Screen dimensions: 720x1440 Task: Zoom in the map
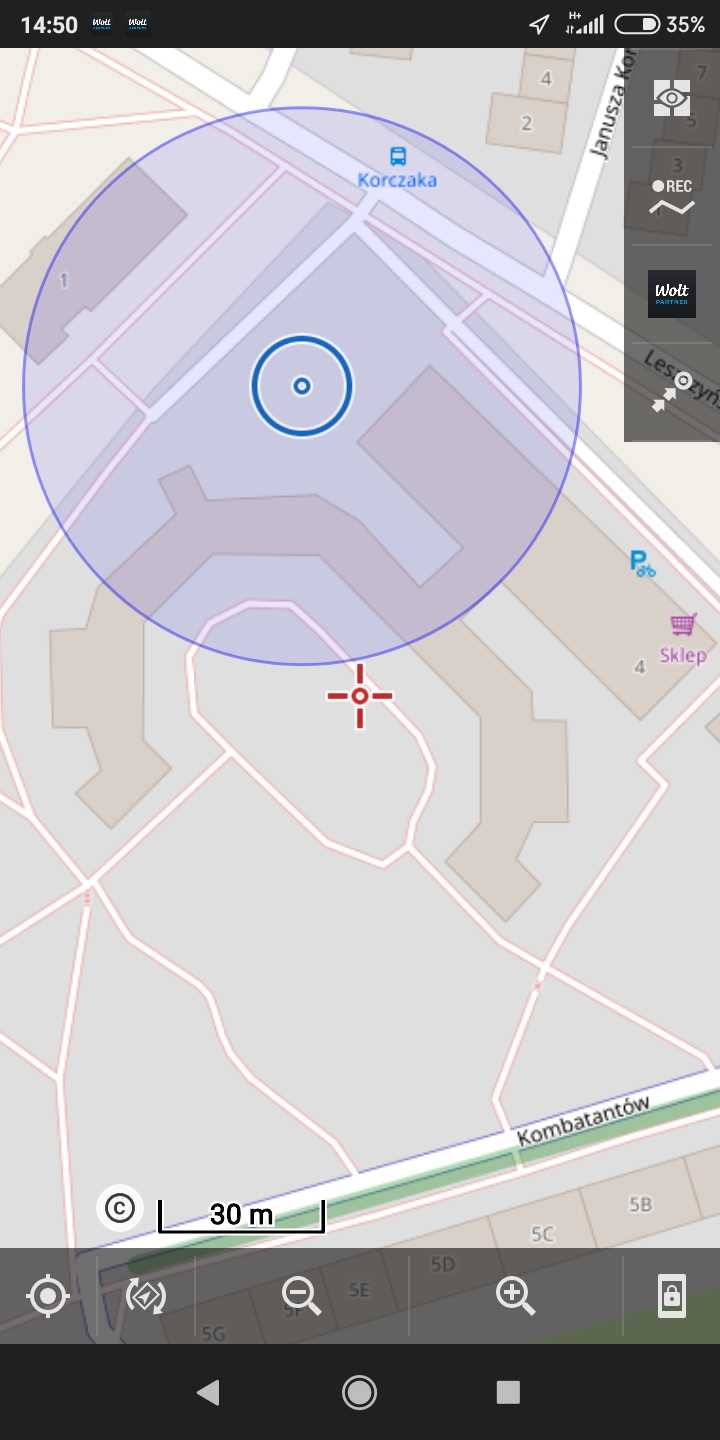coord(516,1296)
